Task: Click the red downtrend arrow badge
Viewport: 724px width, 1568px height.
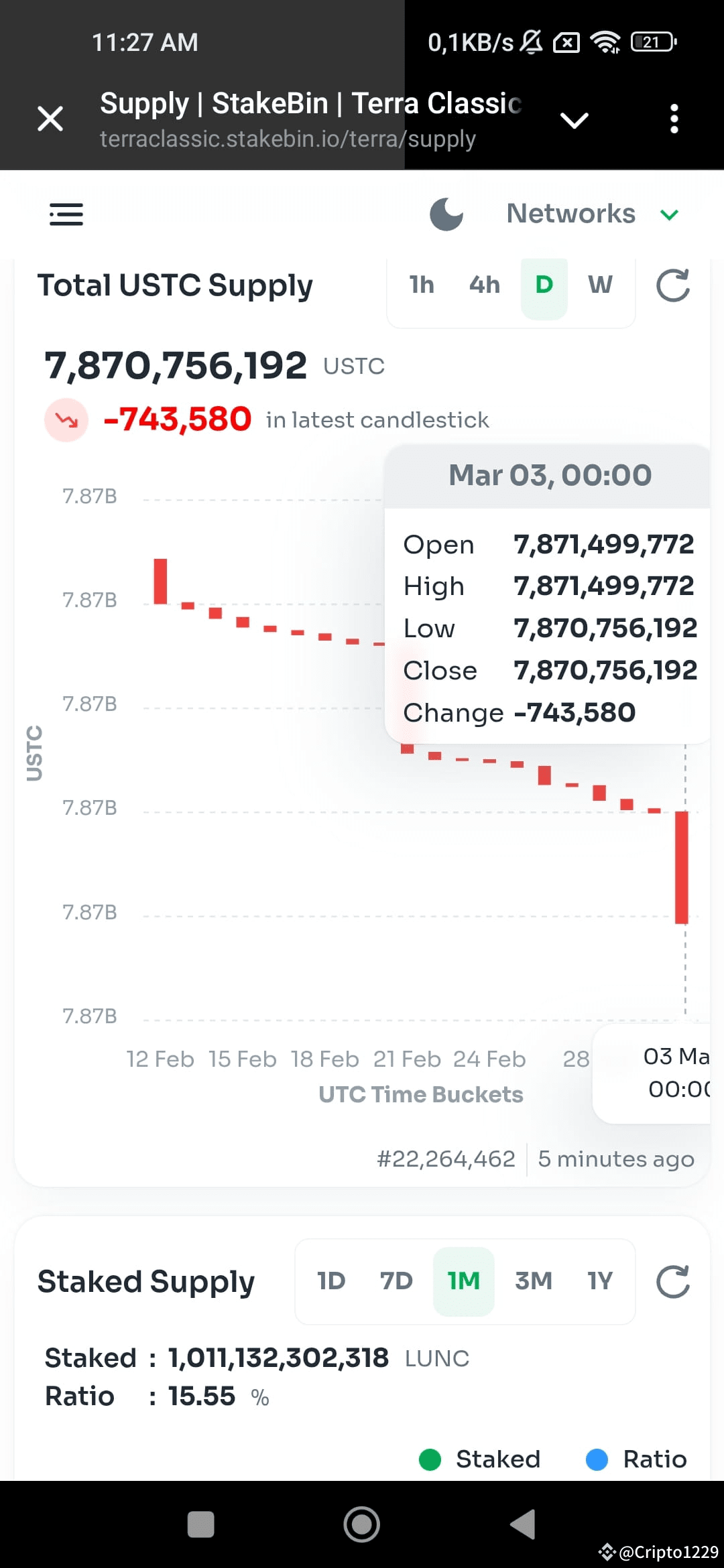Action: pyautogui.click(x=65, y=419)
